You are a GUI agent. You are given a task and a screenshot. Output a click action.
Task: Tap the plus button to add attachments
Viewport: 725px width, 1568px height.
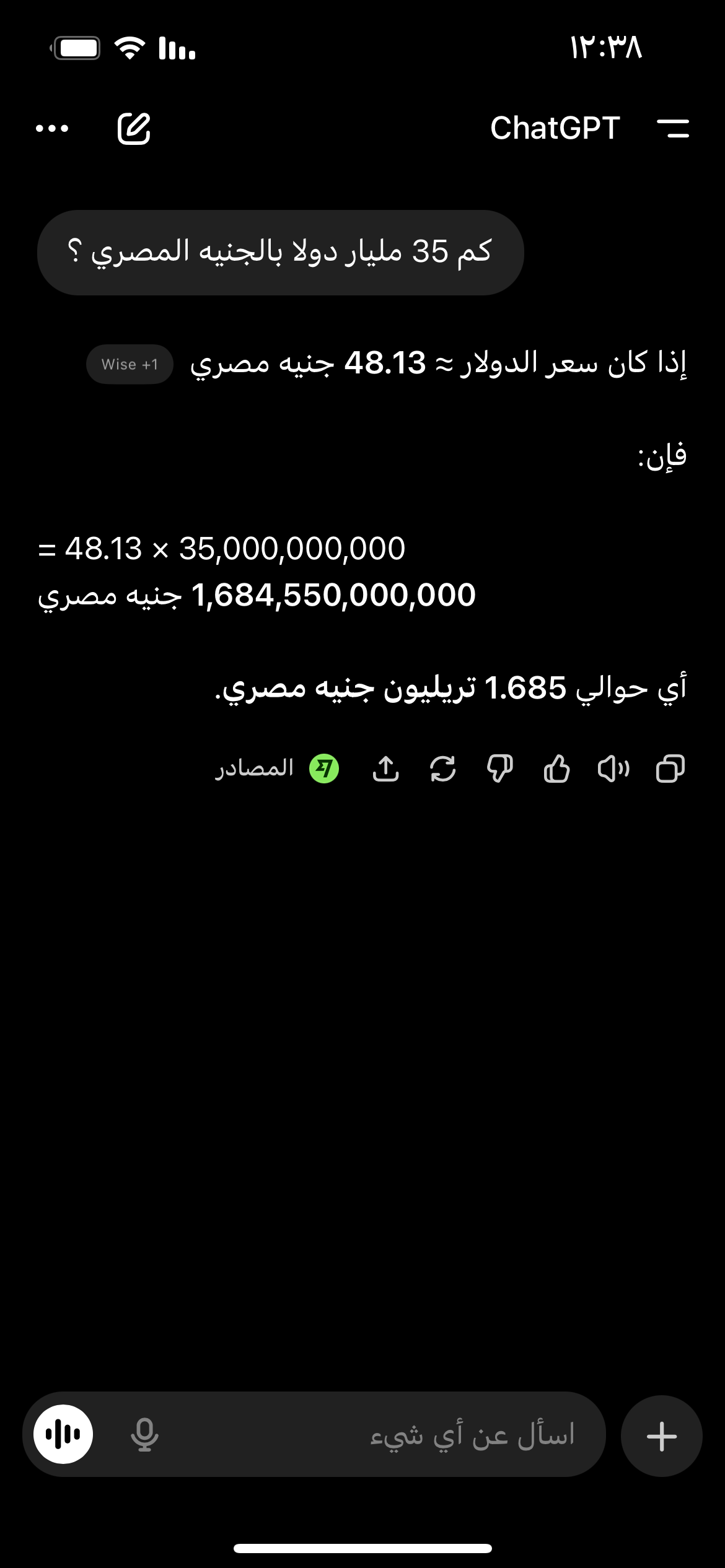(661, 1435)
